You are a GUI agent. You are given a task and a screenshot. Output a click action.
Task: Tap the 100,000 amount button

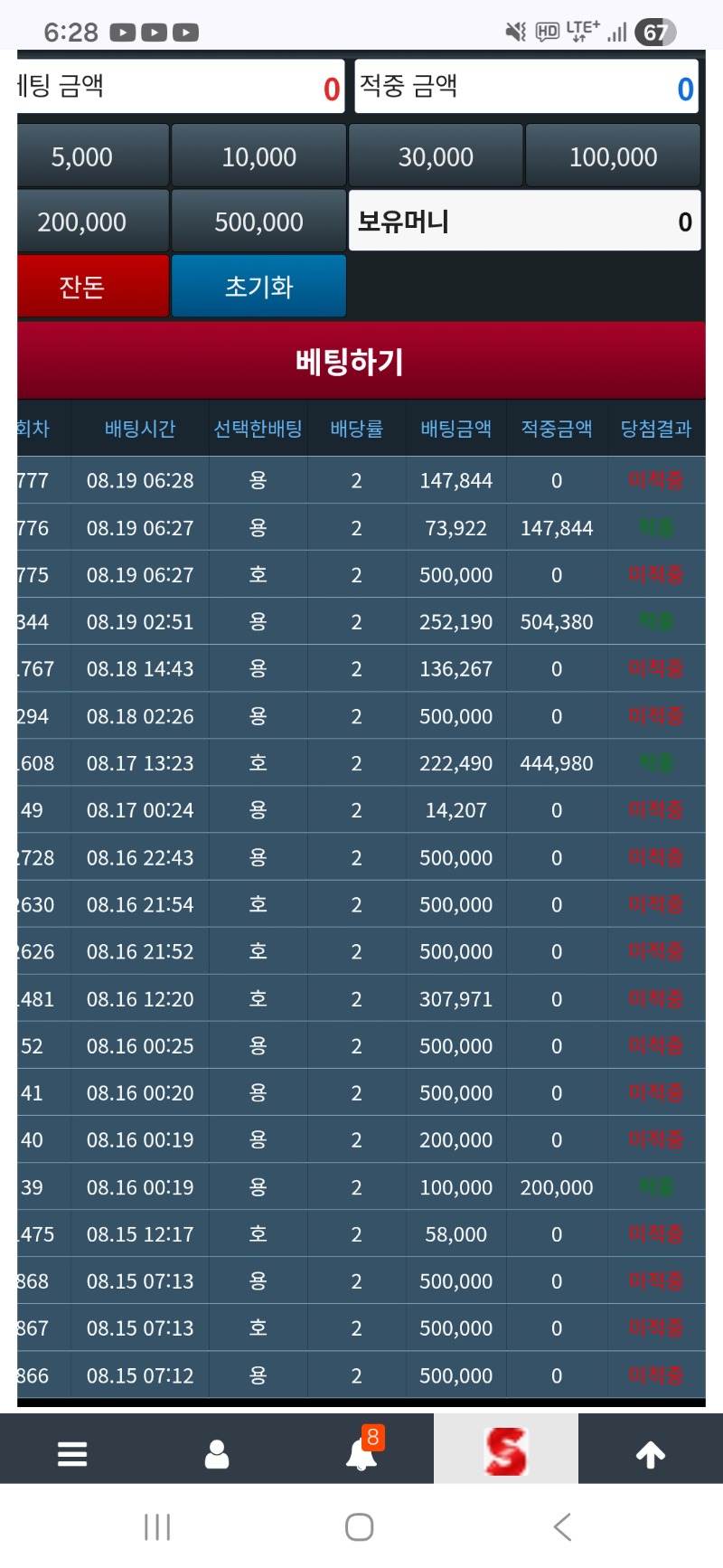click(613, 156)
